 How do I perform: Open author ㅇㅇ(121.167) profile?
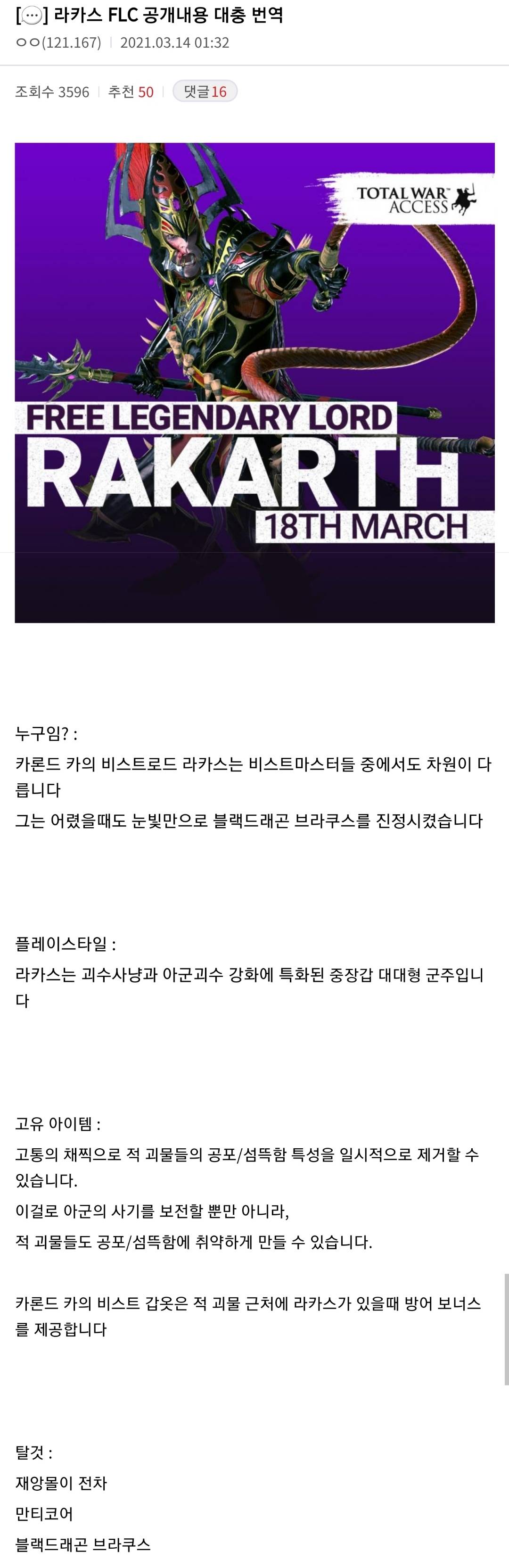[58, 42]
